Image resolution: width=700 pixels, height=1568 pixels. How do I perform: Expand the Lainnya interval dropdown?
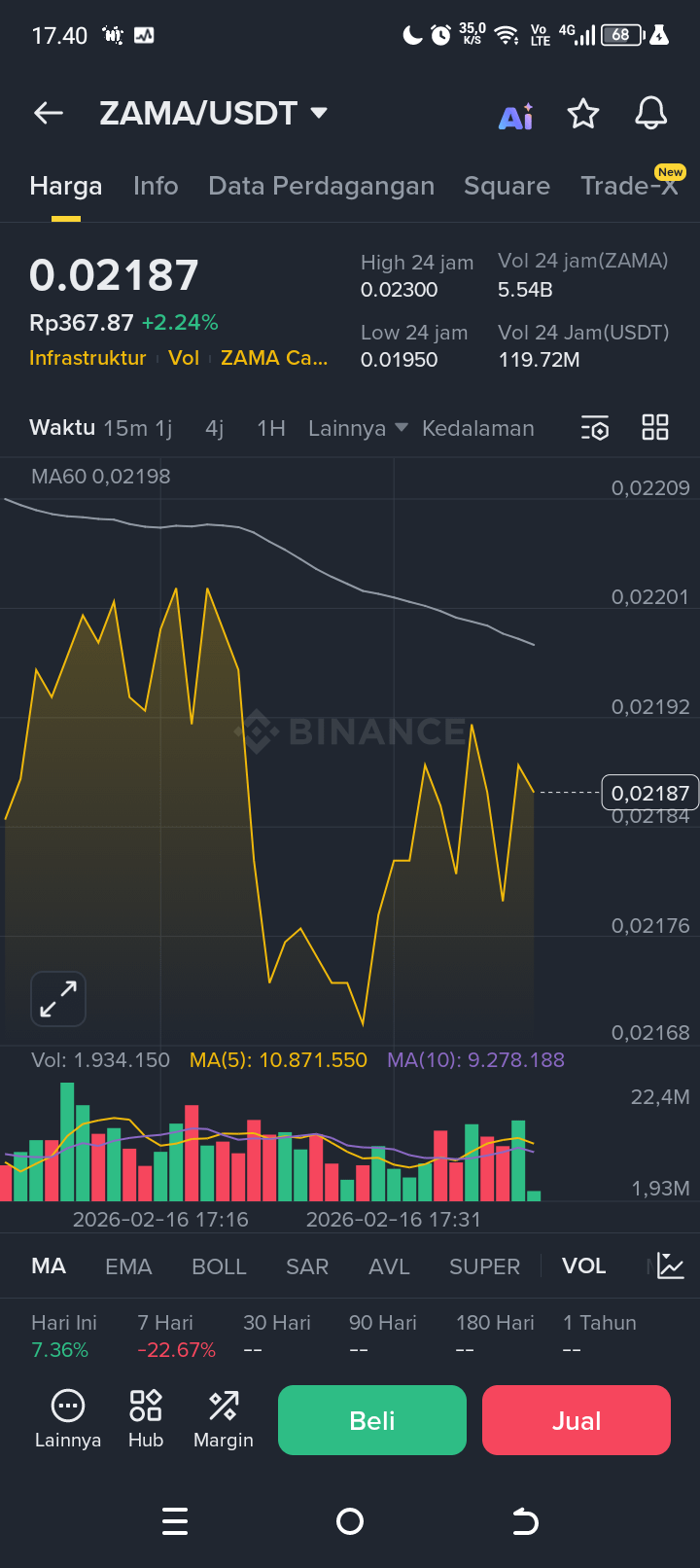[x=357, y=428]
